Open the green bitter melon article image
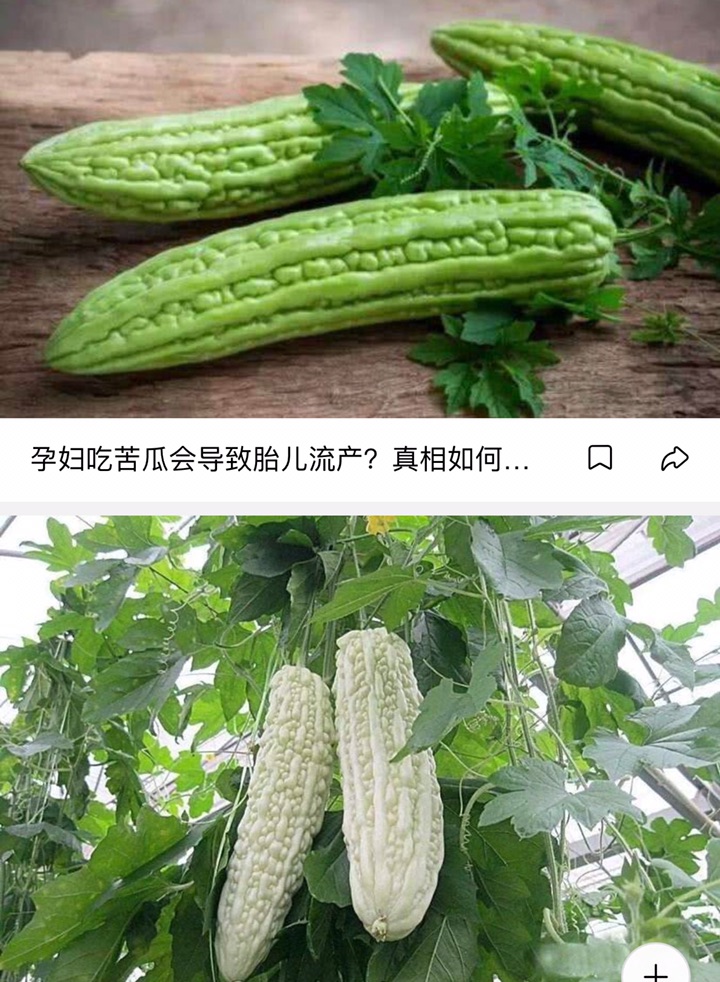Image resolution: width=720 pixels, height=982 pixels. (360, 208)
